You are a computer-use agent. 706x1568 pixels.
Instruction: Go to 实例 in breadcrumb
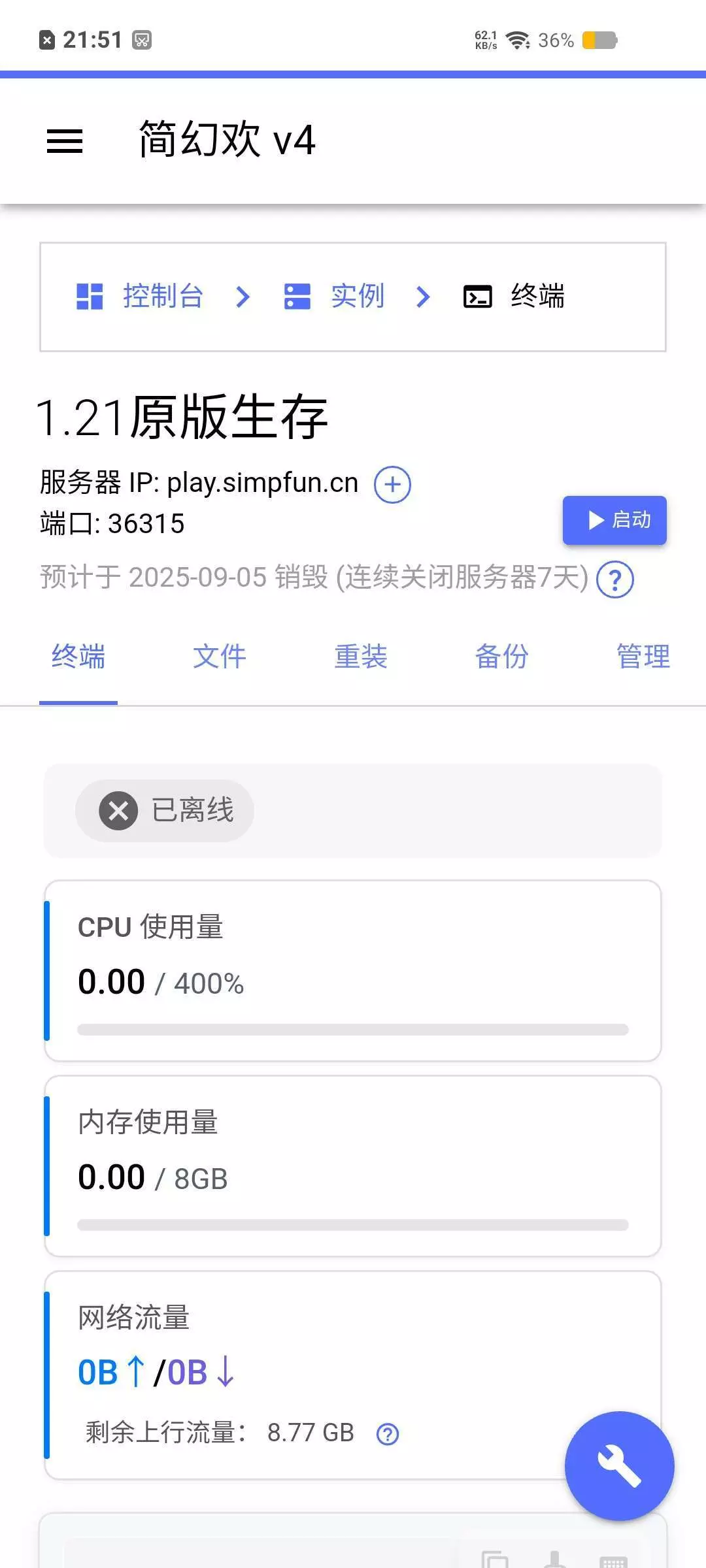click(334, 297)
